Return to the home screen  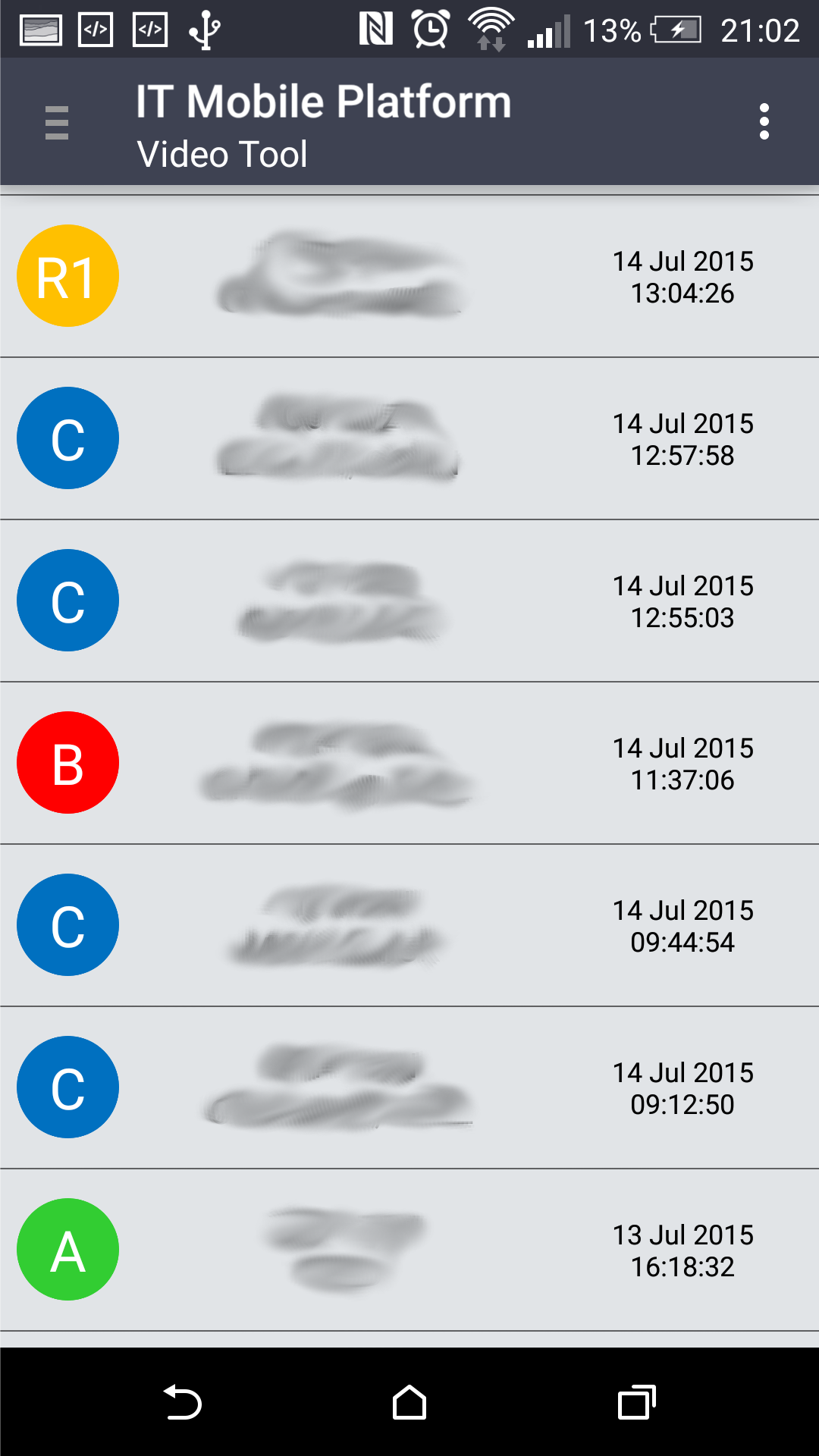(409, 1402)
